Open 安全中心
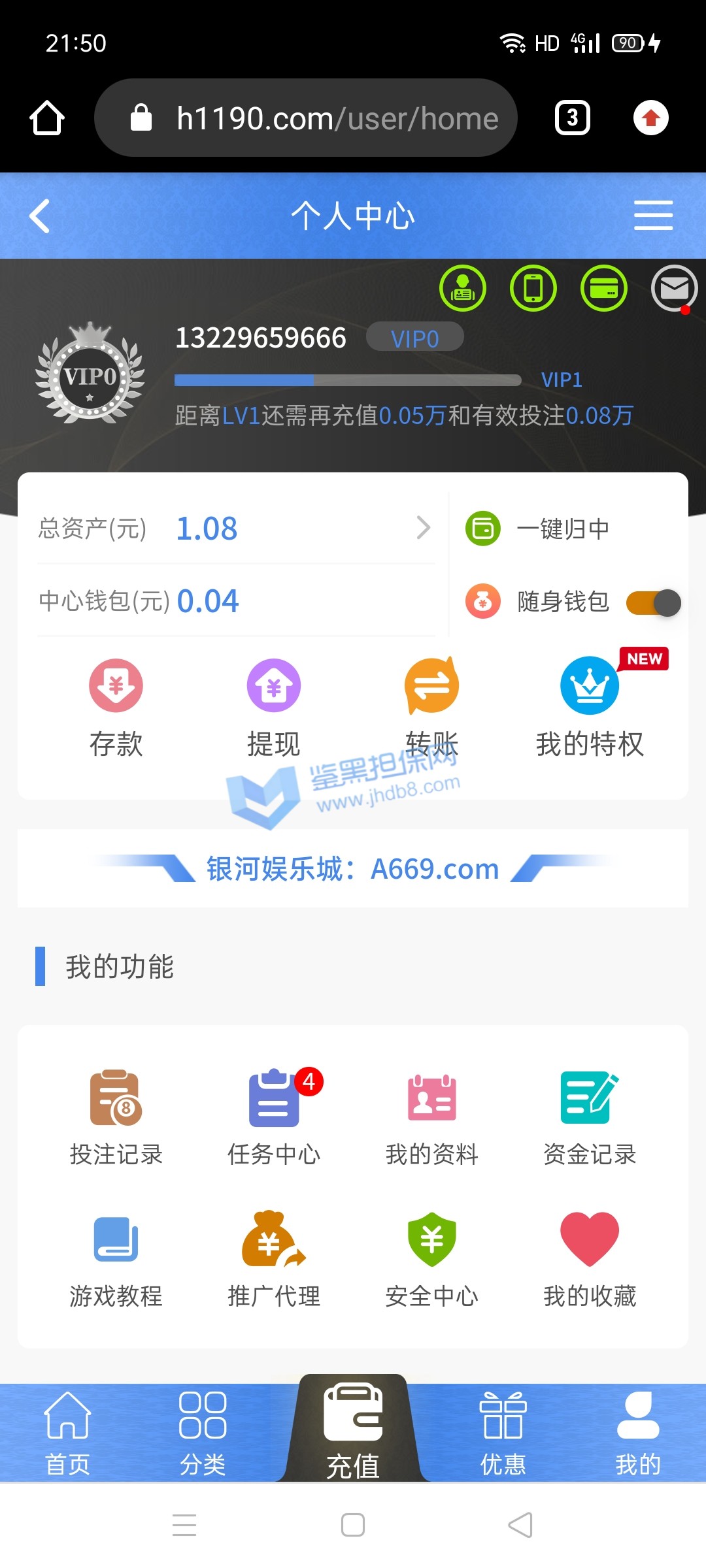The image size is (706, 1568). pos(431,1259)
